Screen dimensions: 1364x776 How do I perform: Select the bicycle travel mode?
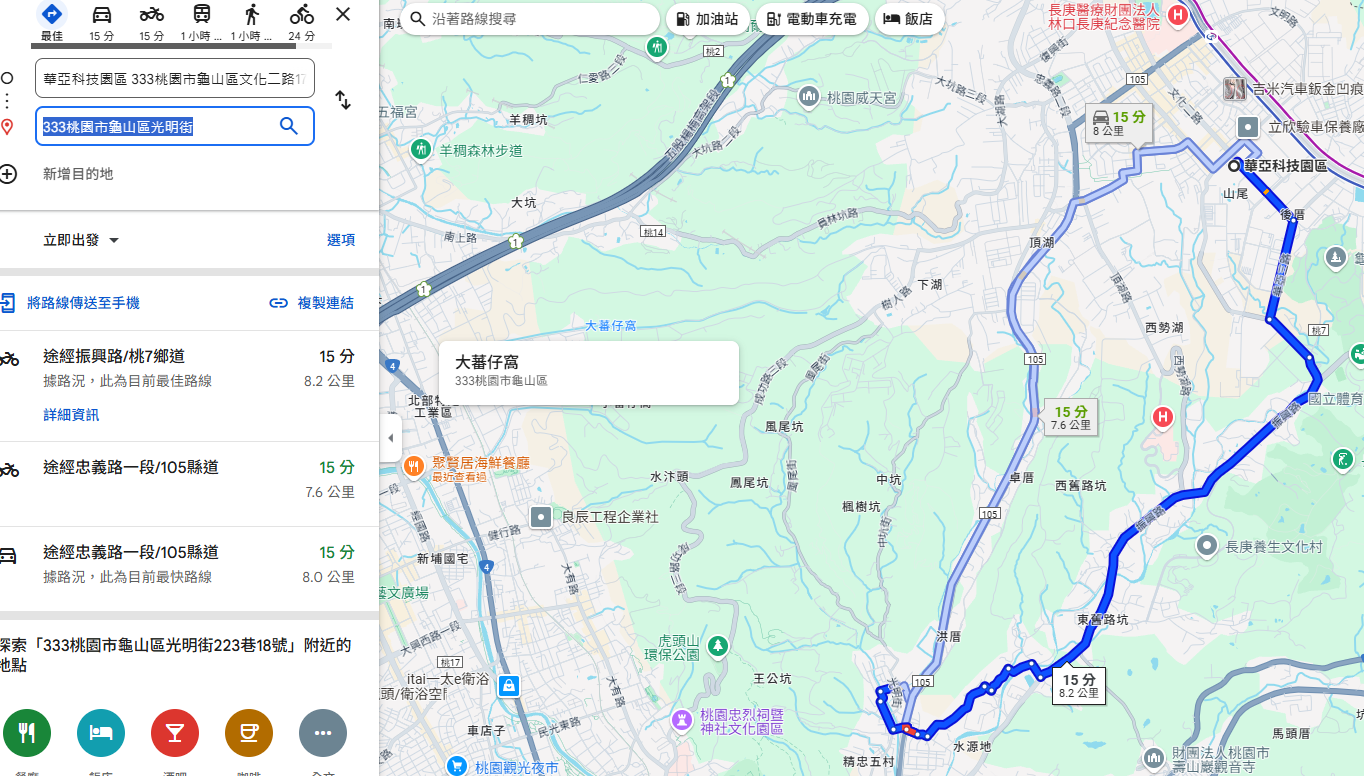tap(302, 22)
